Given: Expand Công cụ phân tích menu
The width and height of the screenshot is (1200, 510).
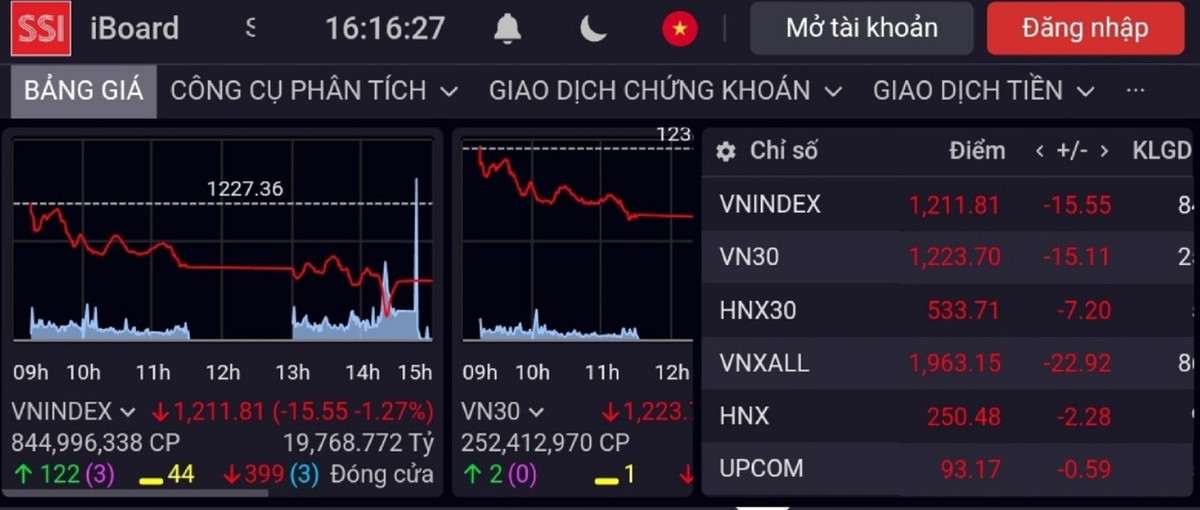Looking at the screenshot, I should pyautogui.click(x=314, y=91).
